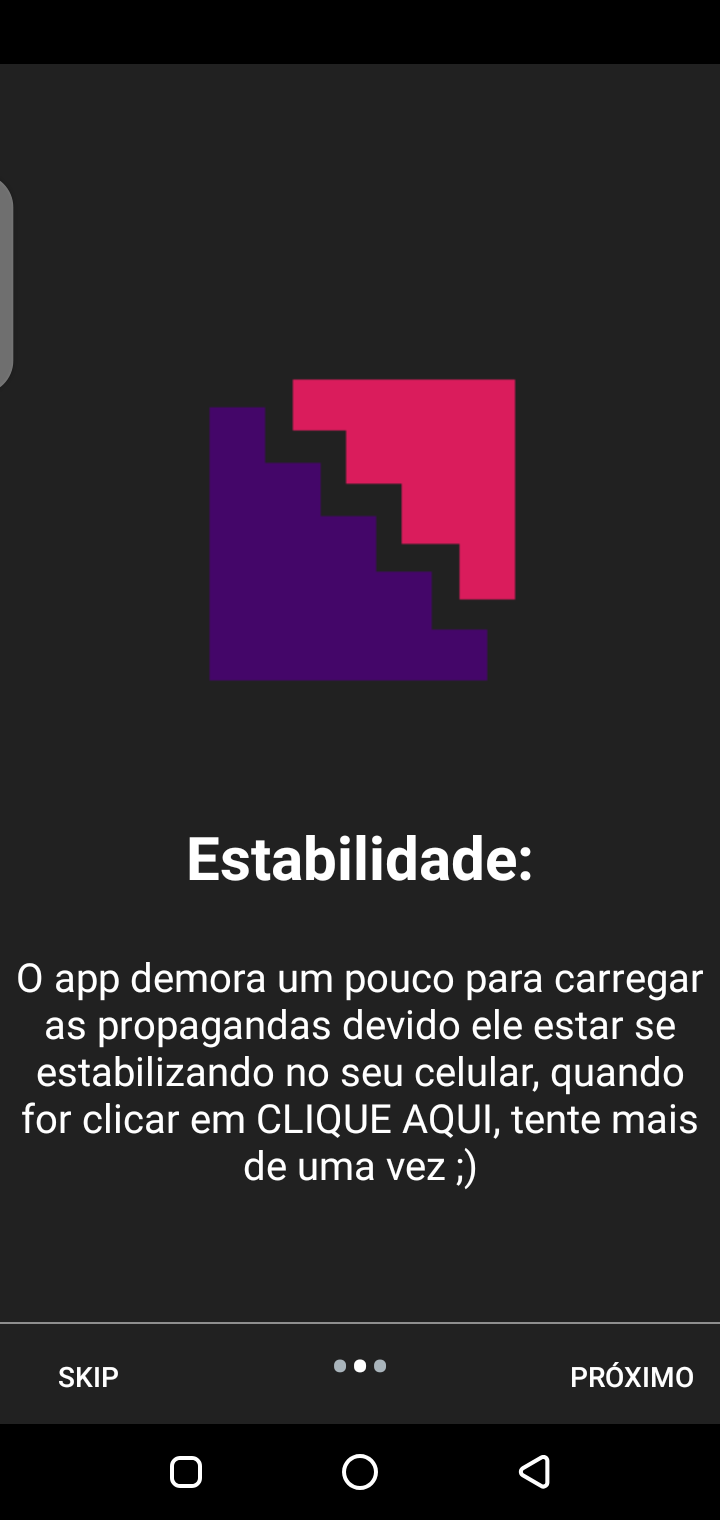Return to the home screen
Screen dimensions: 720x1520
coord(360,1471)
